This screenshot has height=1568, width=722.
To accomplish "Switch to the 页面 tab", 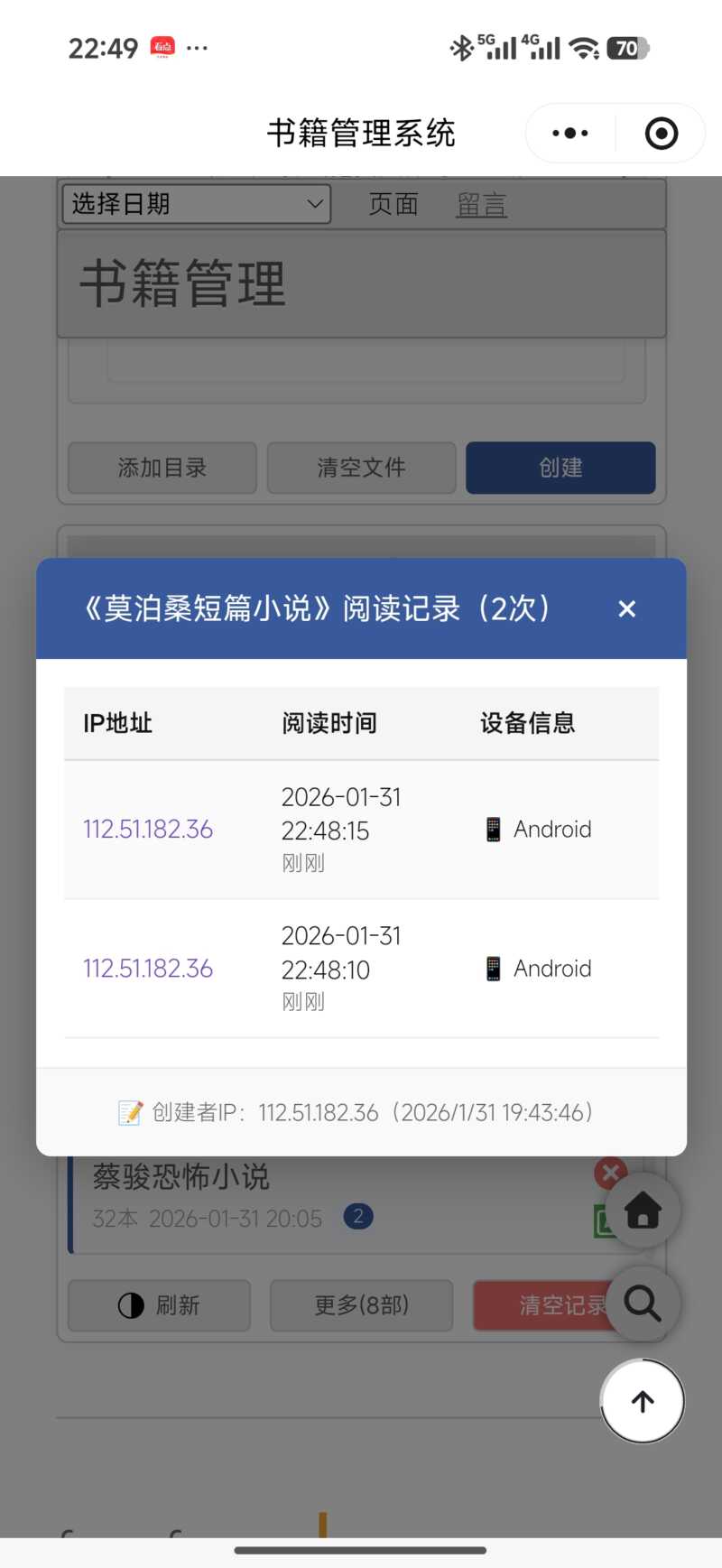I will pos(393,205).
